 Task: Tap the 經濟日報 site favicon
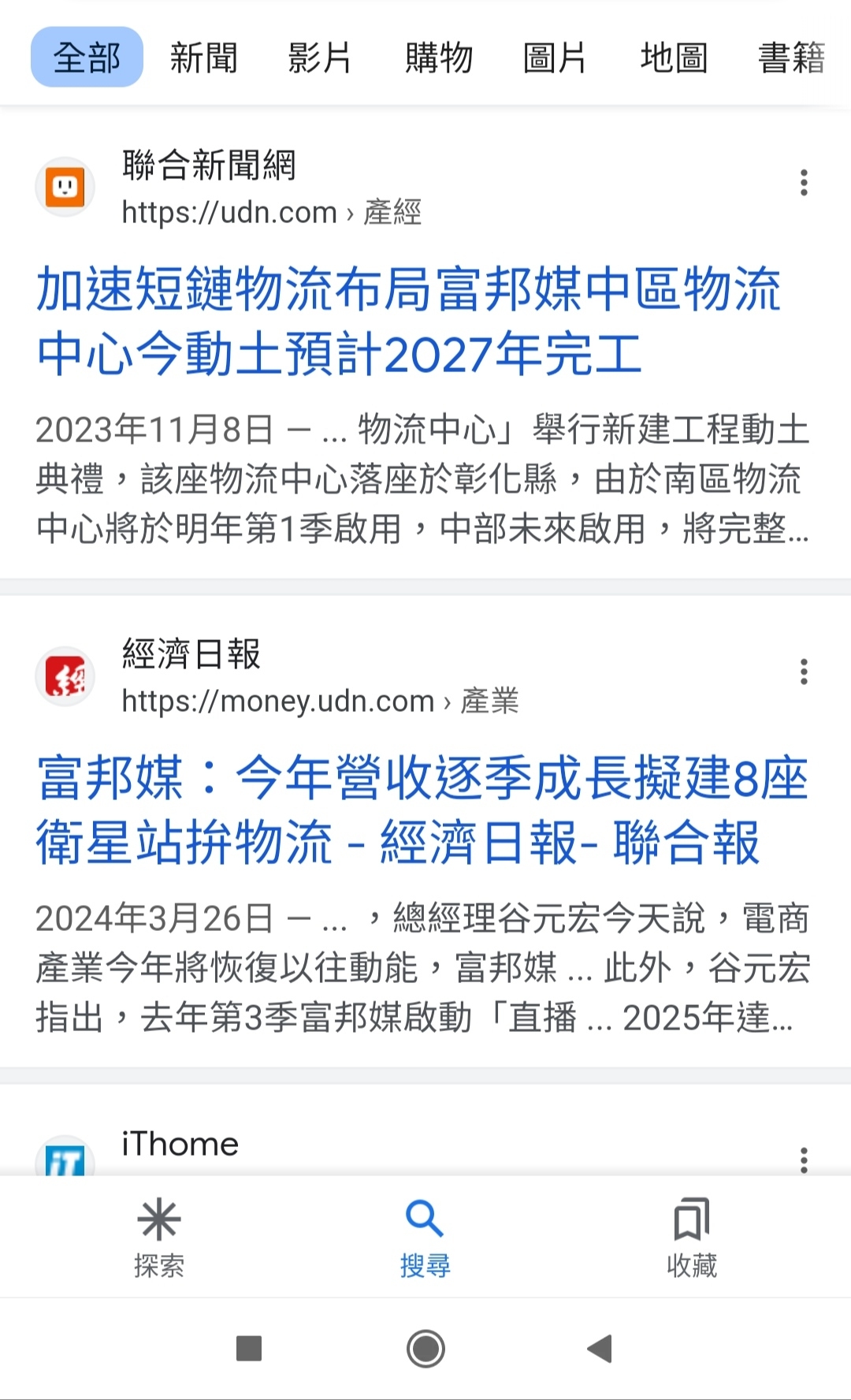(x=65, y=676)
